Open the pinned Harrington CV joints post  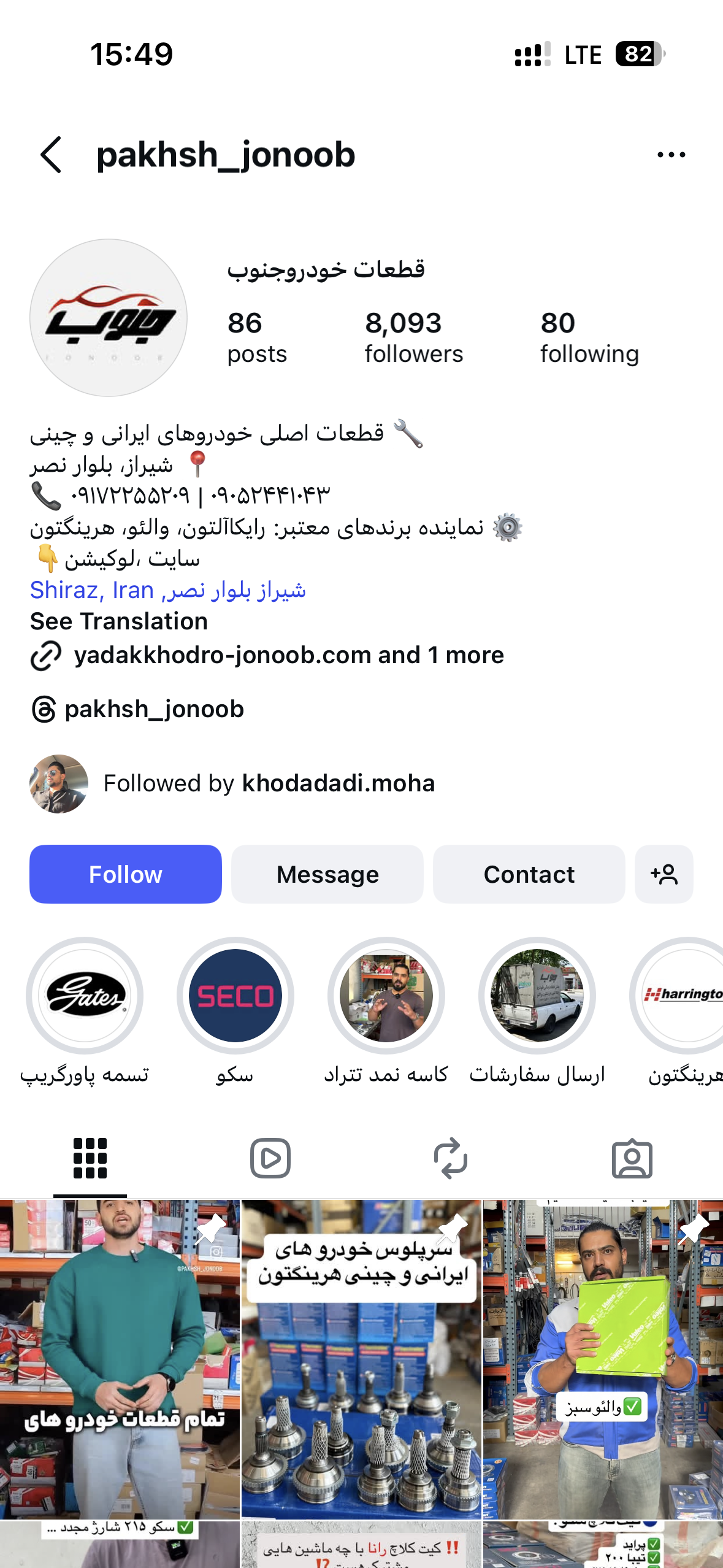click(361, 1359)
